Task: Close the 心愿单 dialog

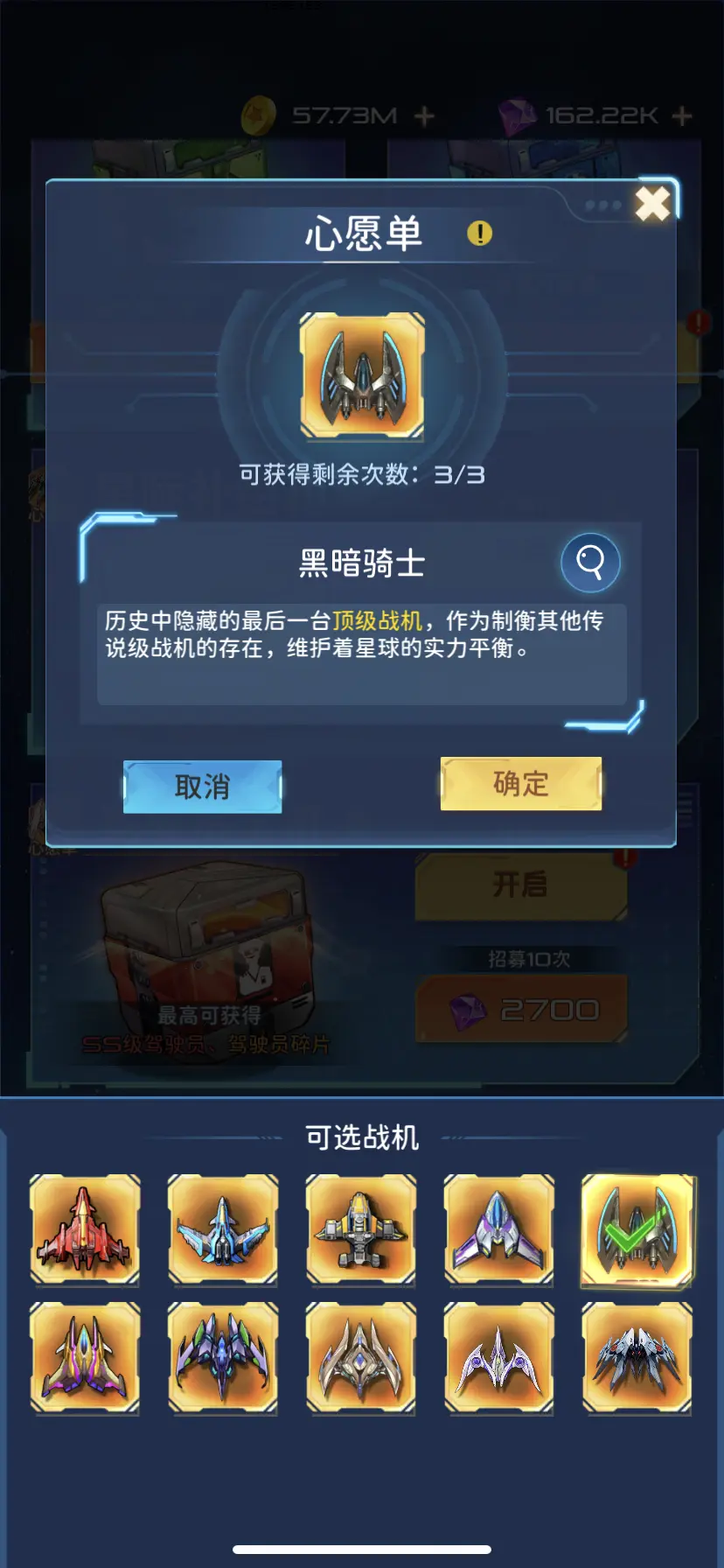Action: coord(651,205)
